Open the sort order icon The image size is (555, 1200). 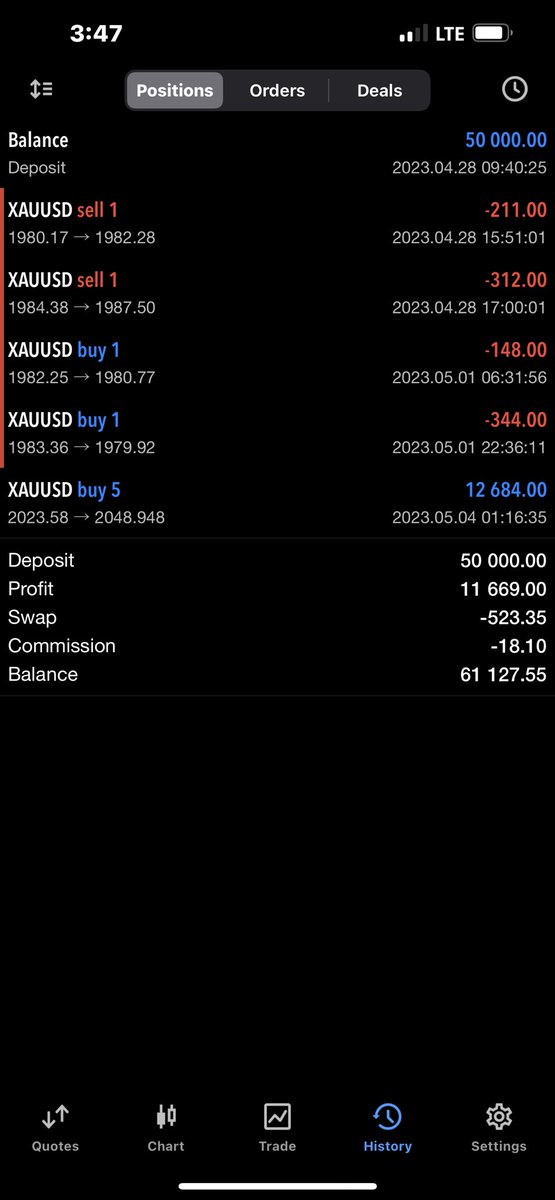pyautogui.click(x=41, y=89)
